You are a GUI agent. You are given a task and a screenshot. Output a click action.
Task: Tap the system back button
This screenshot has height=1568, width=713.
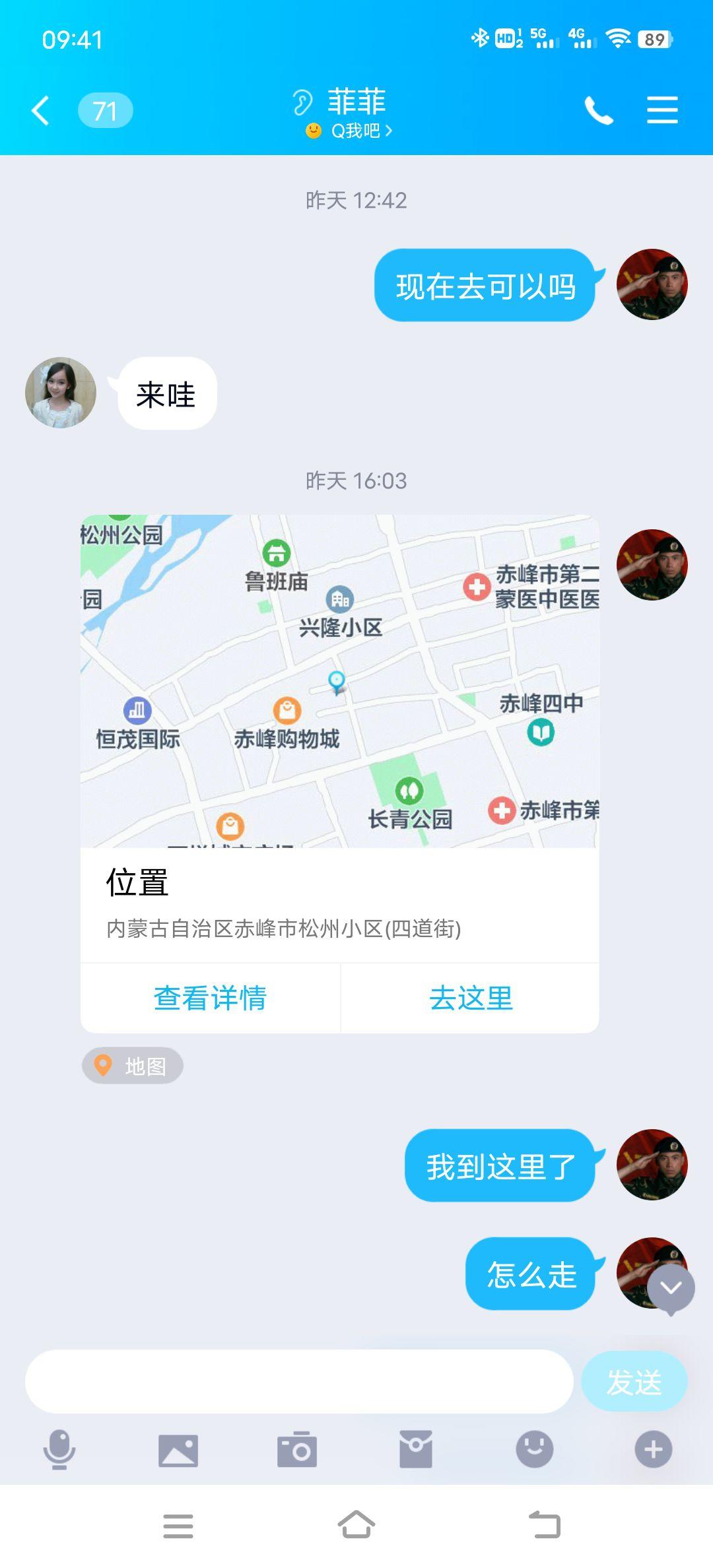545,1525
